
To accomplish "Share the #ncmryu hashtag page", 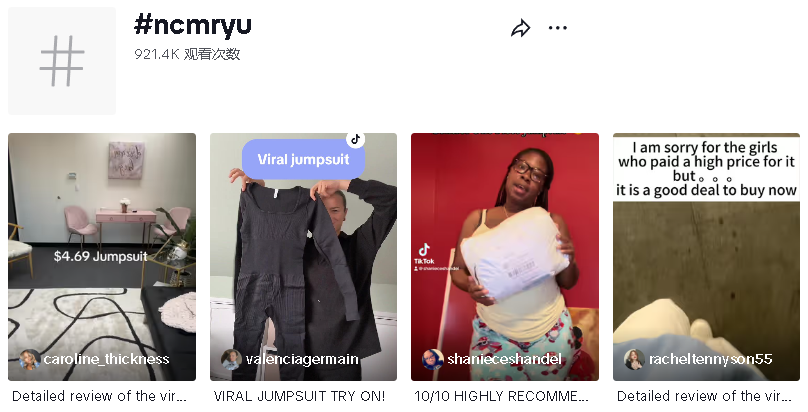I will click(x=520, y=29).
